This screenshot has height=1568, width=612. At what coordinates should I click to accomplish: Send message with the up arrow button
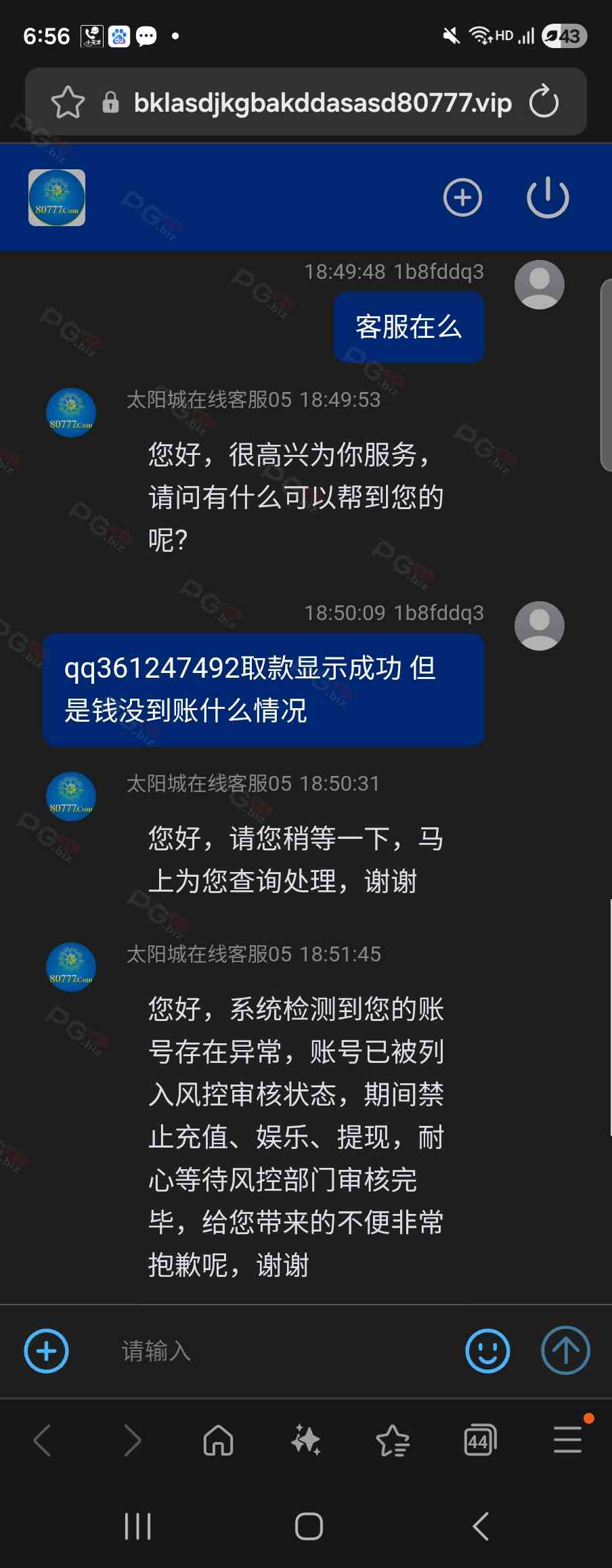pyautogui.click(x=565, y=1350)
